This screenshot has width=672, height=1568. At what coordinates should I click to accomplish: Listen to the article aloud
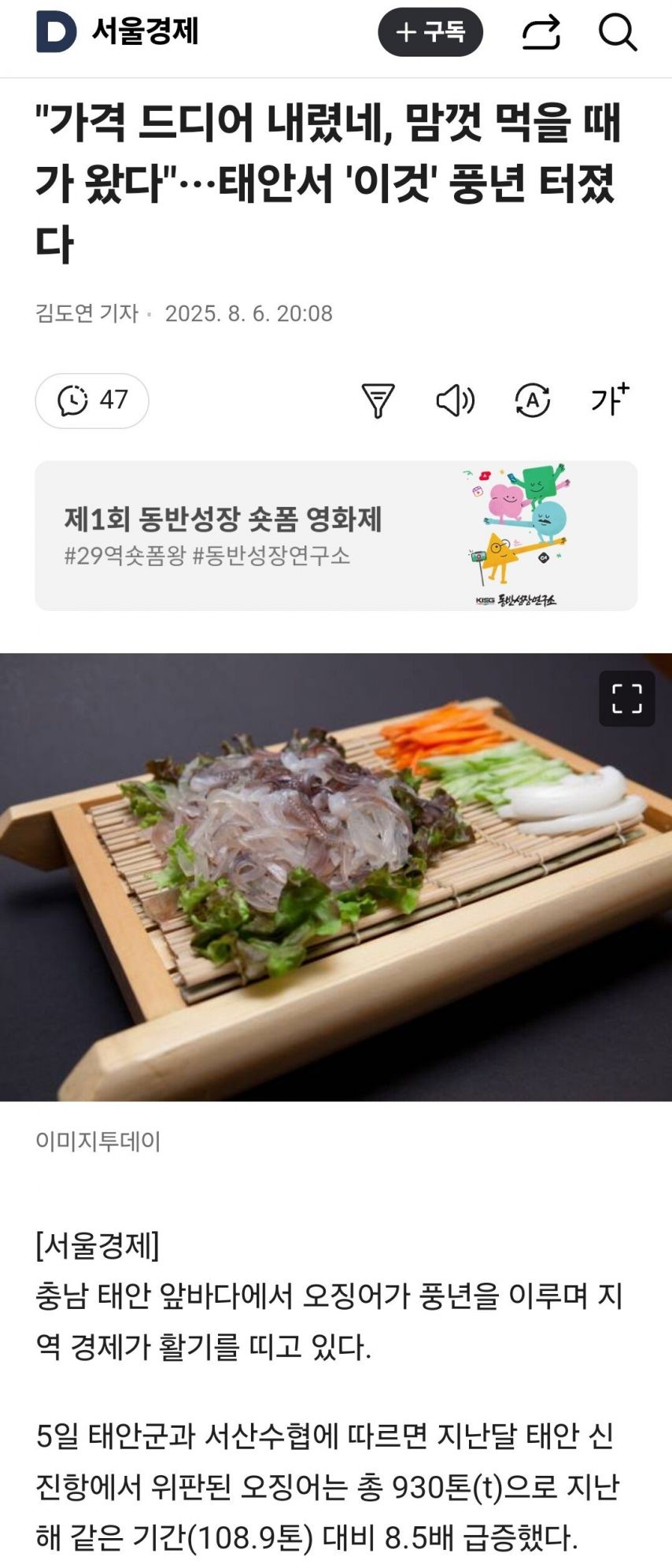(455, 401)
